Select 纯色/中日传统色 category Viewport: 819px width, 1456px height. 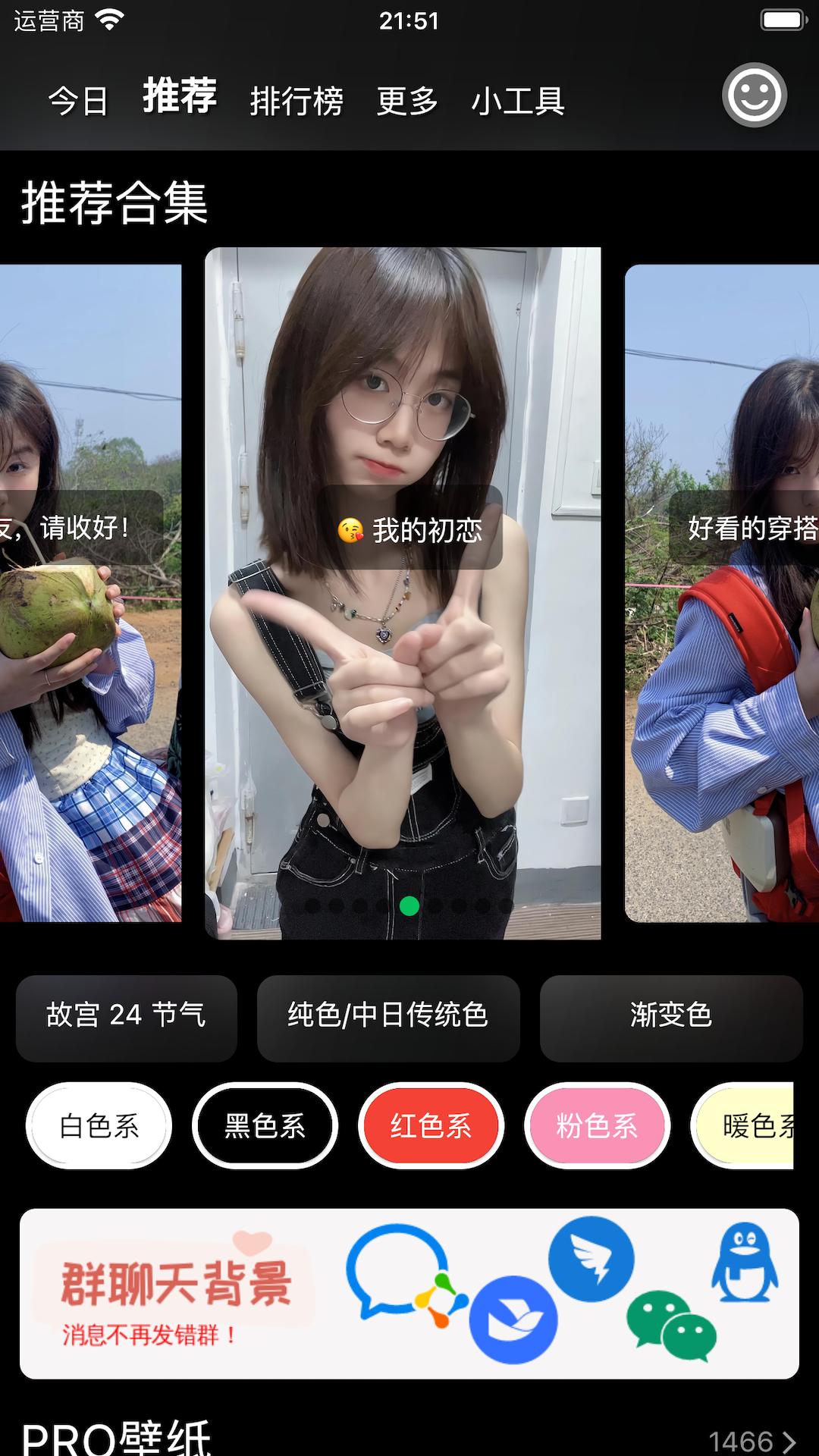coord(388,1018)
